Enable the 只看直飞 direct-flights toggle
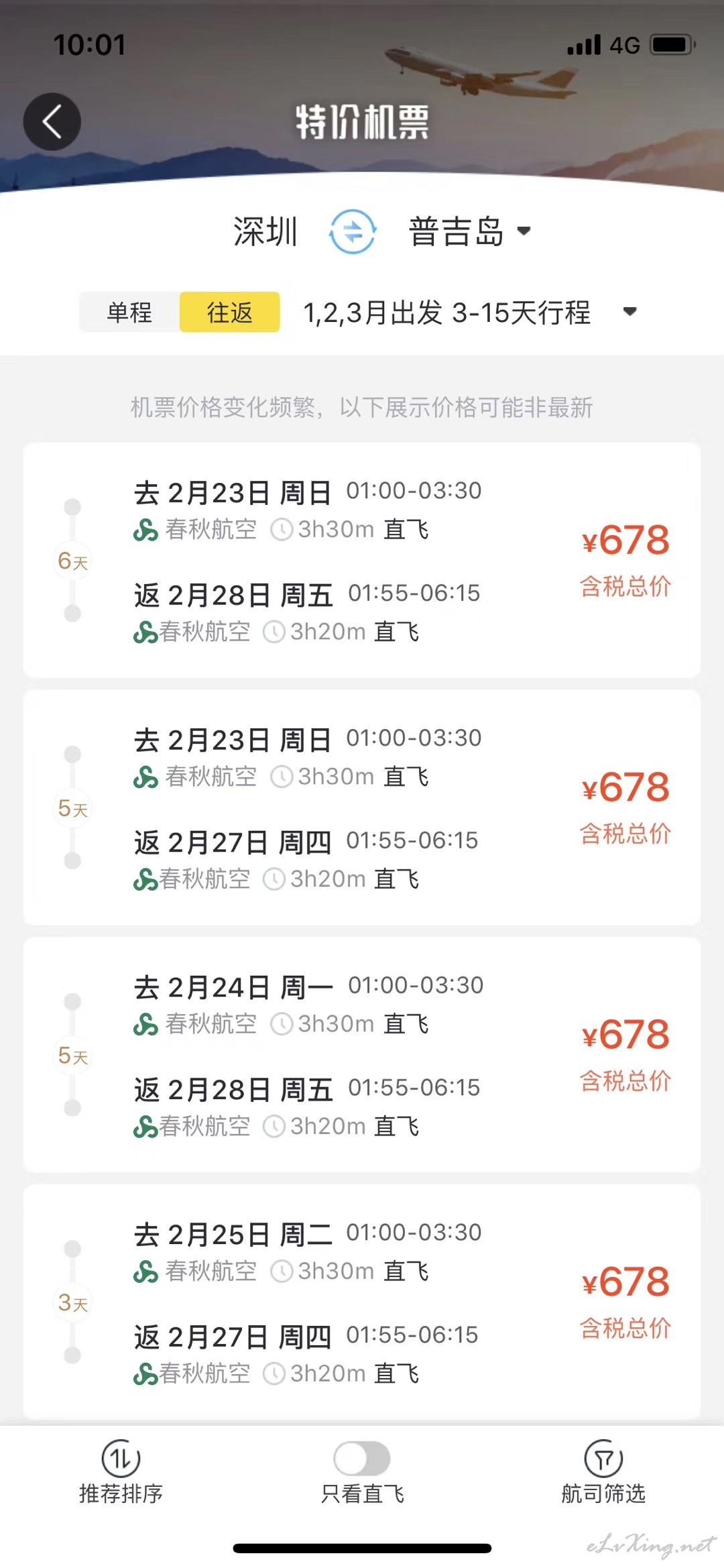Screen dimensions: 724x1568 362,1458
